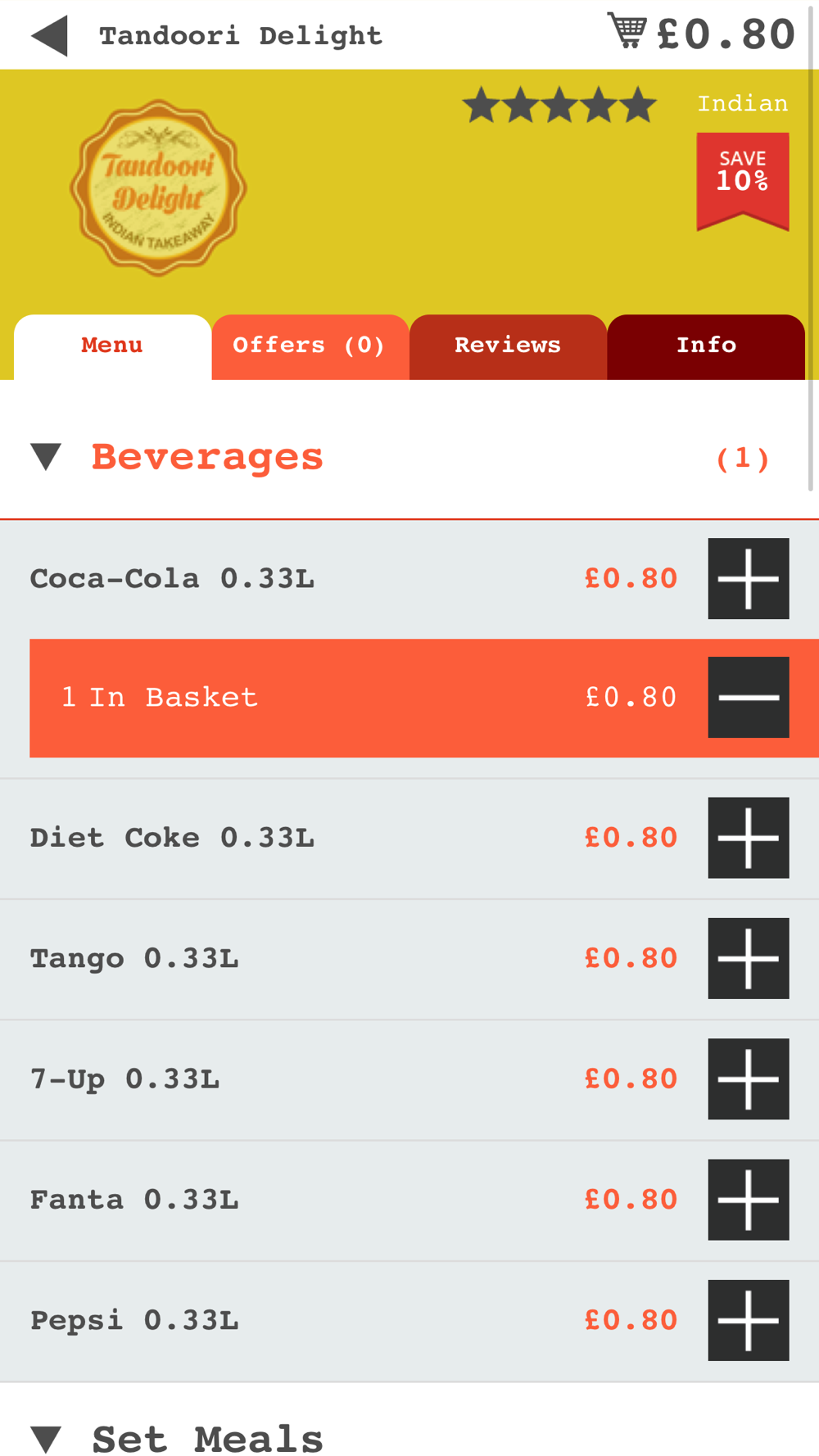819x1456 pixels.
Task: Switch to the Offers (0) tab
Action: pos(310,346)
